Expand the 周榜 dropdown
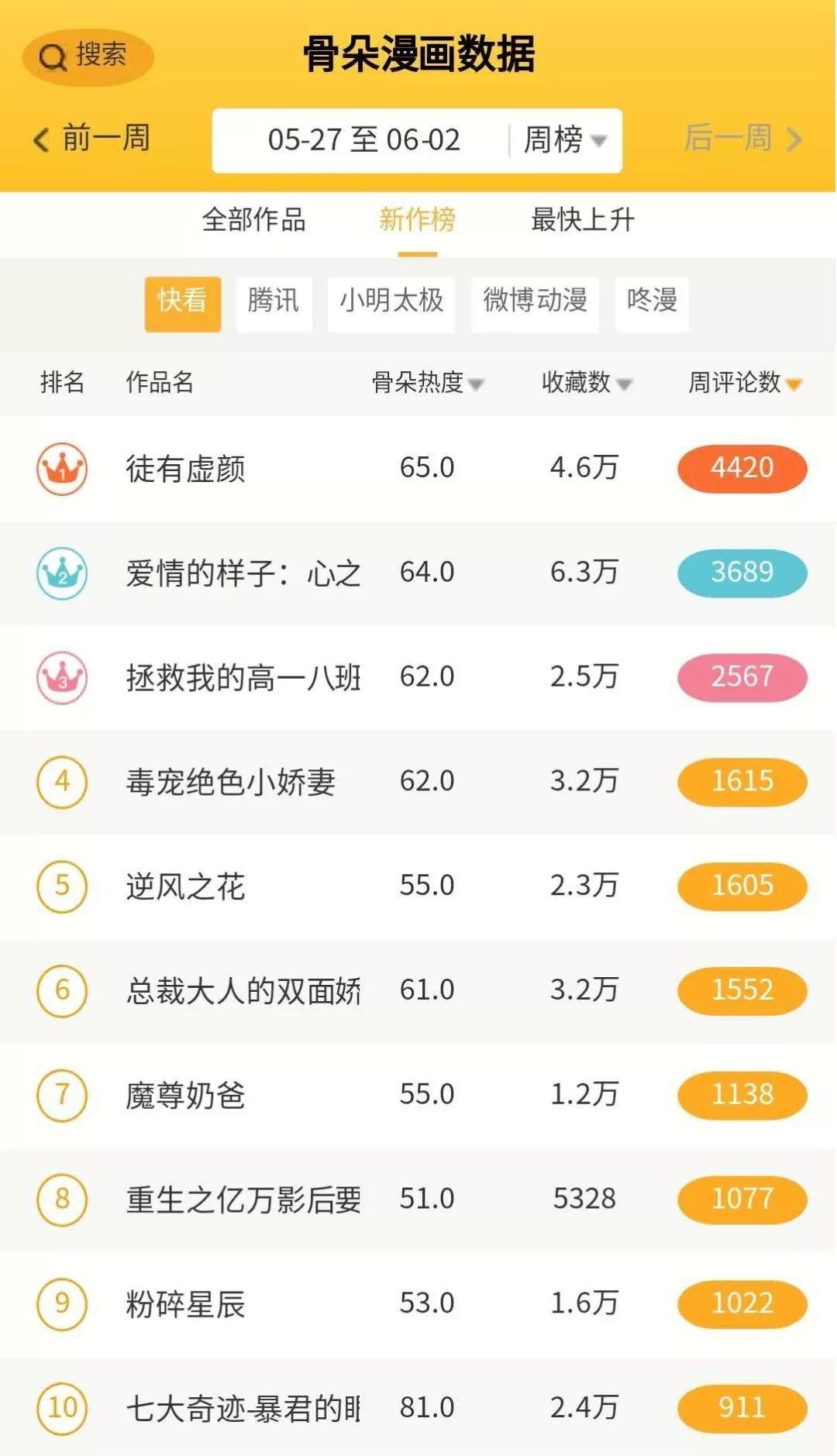Screen dimensions: 837x1456 click(565, 140)
